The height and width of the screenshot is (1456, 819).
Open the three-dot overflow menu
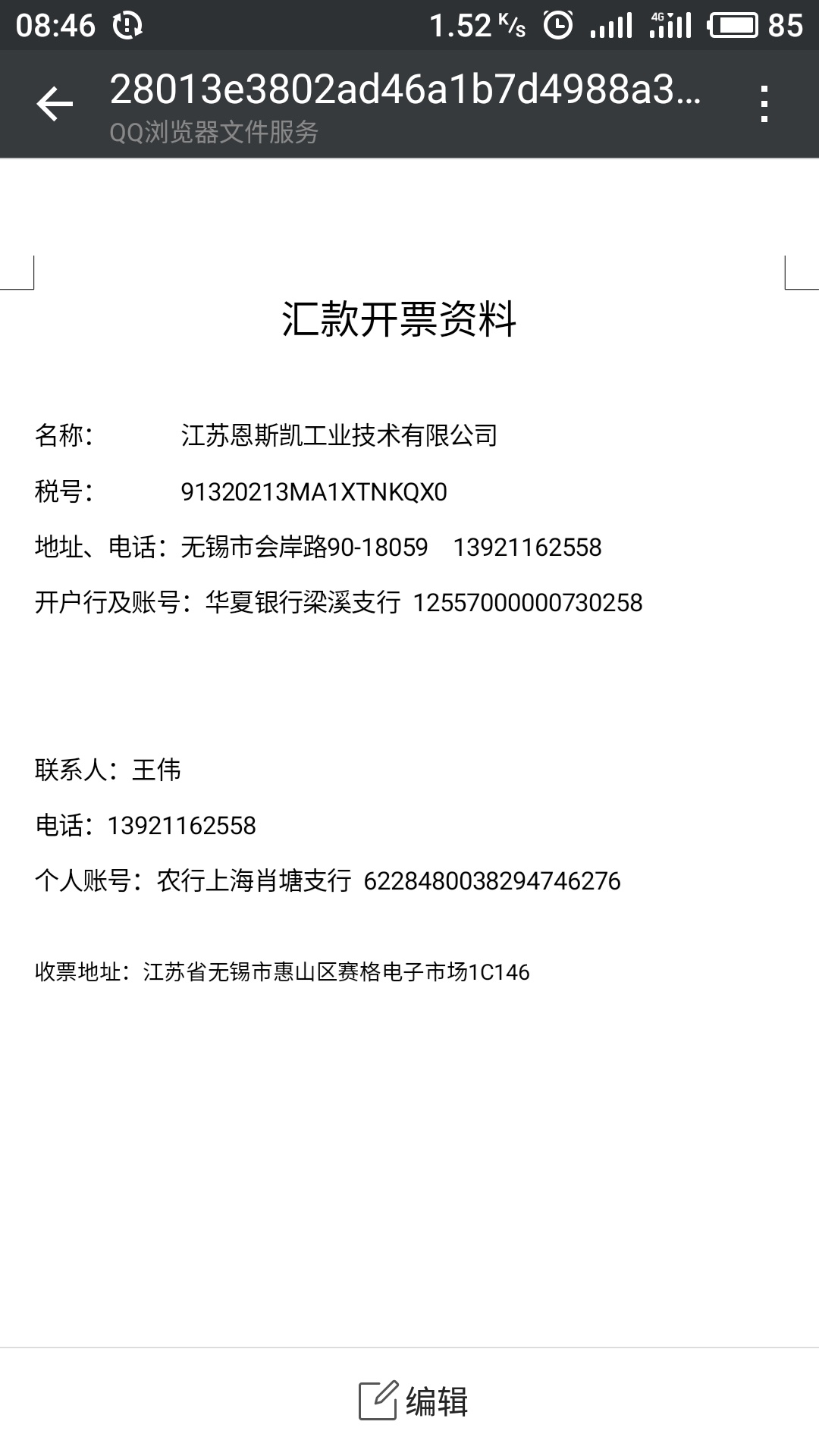764,104
